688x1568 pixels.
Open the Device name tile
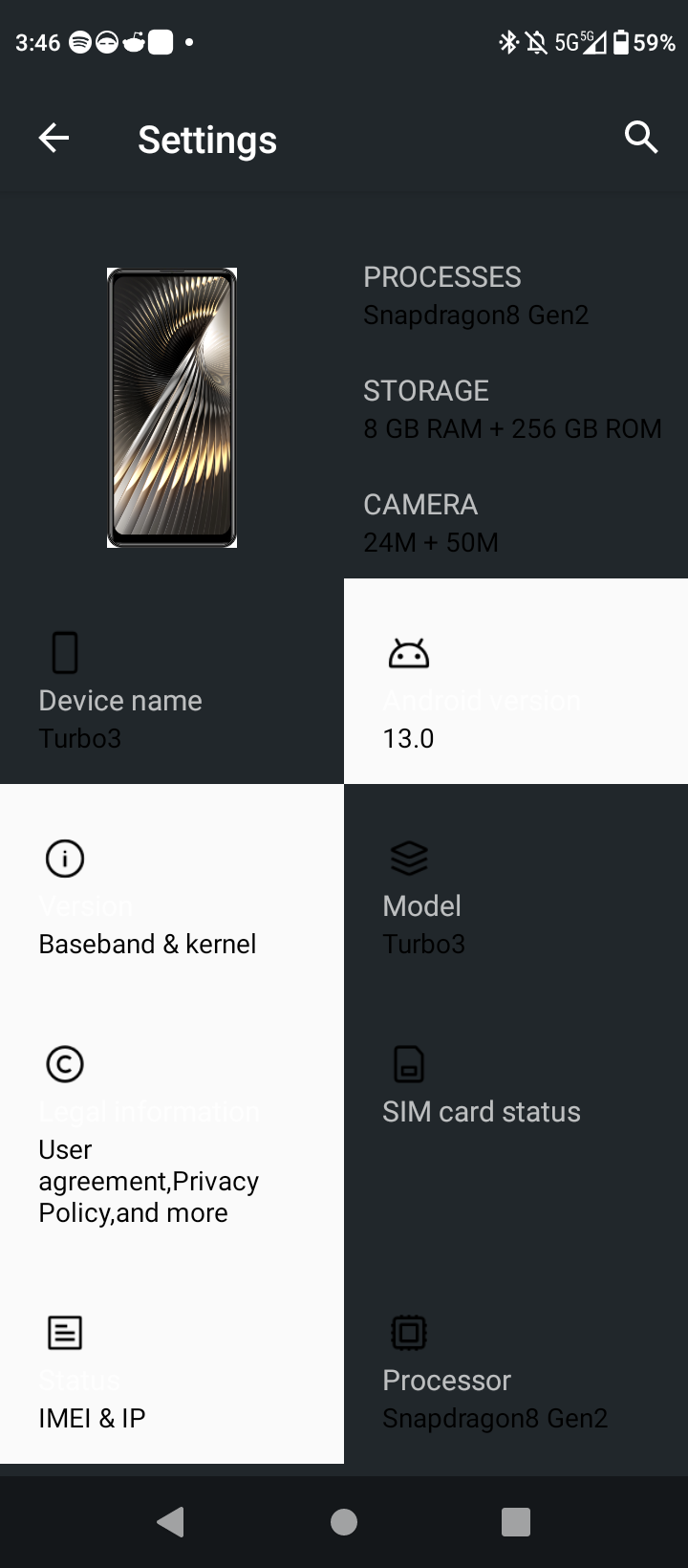[x=172, y=682]
